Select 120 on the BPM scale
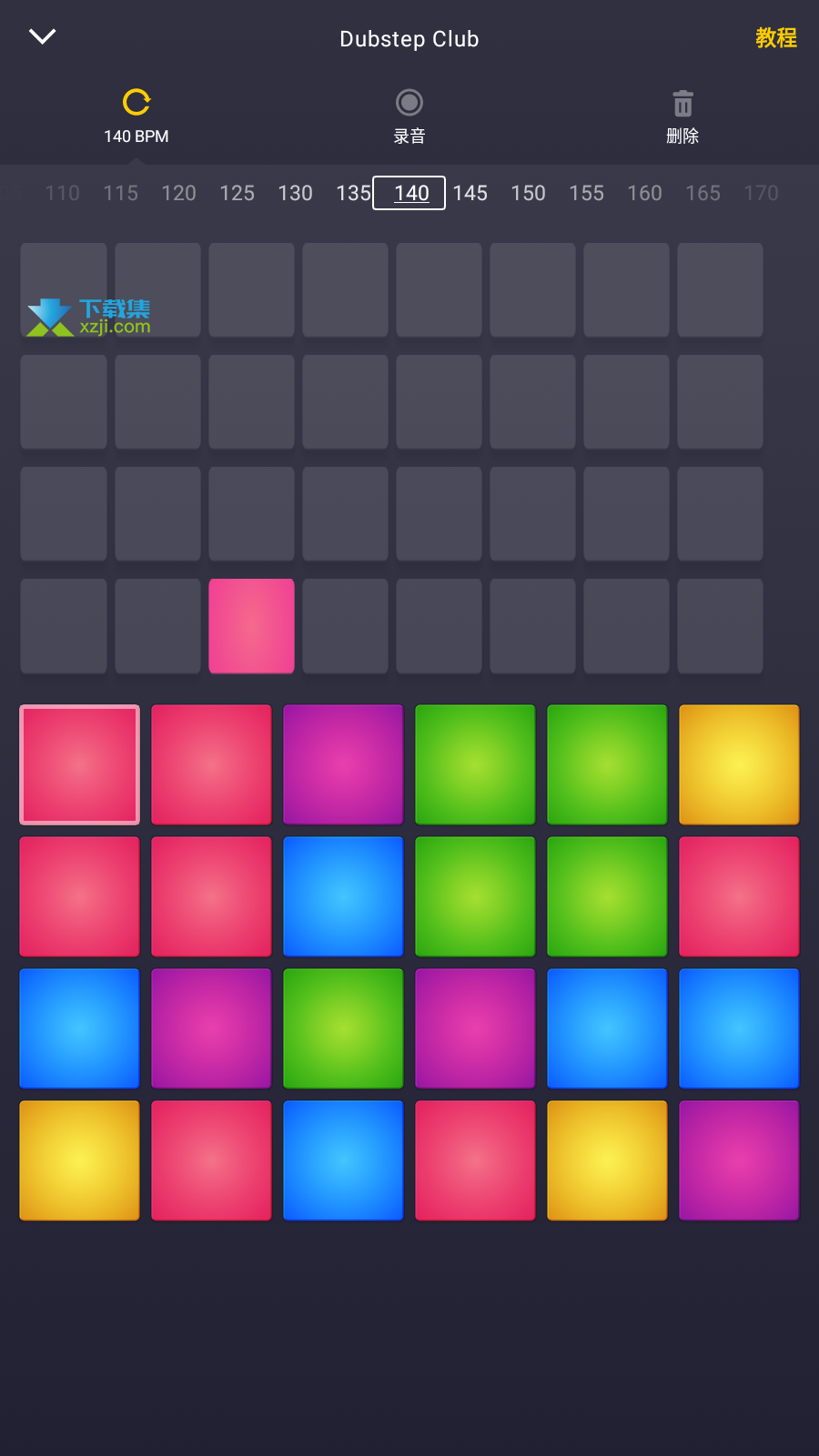 pos(179,193)
